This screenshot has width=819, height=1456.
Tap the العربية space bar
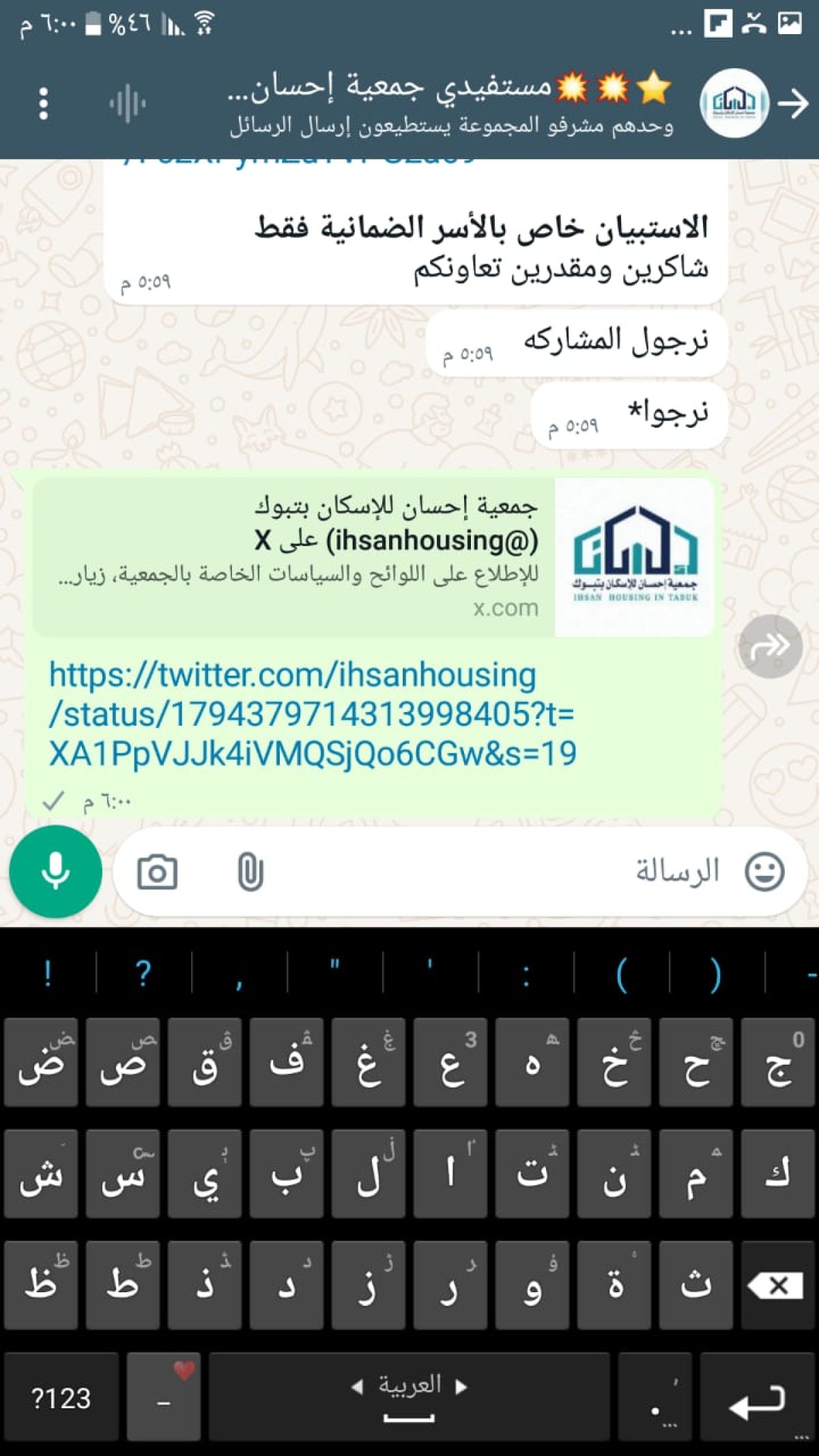click(x=409, y=1397)
